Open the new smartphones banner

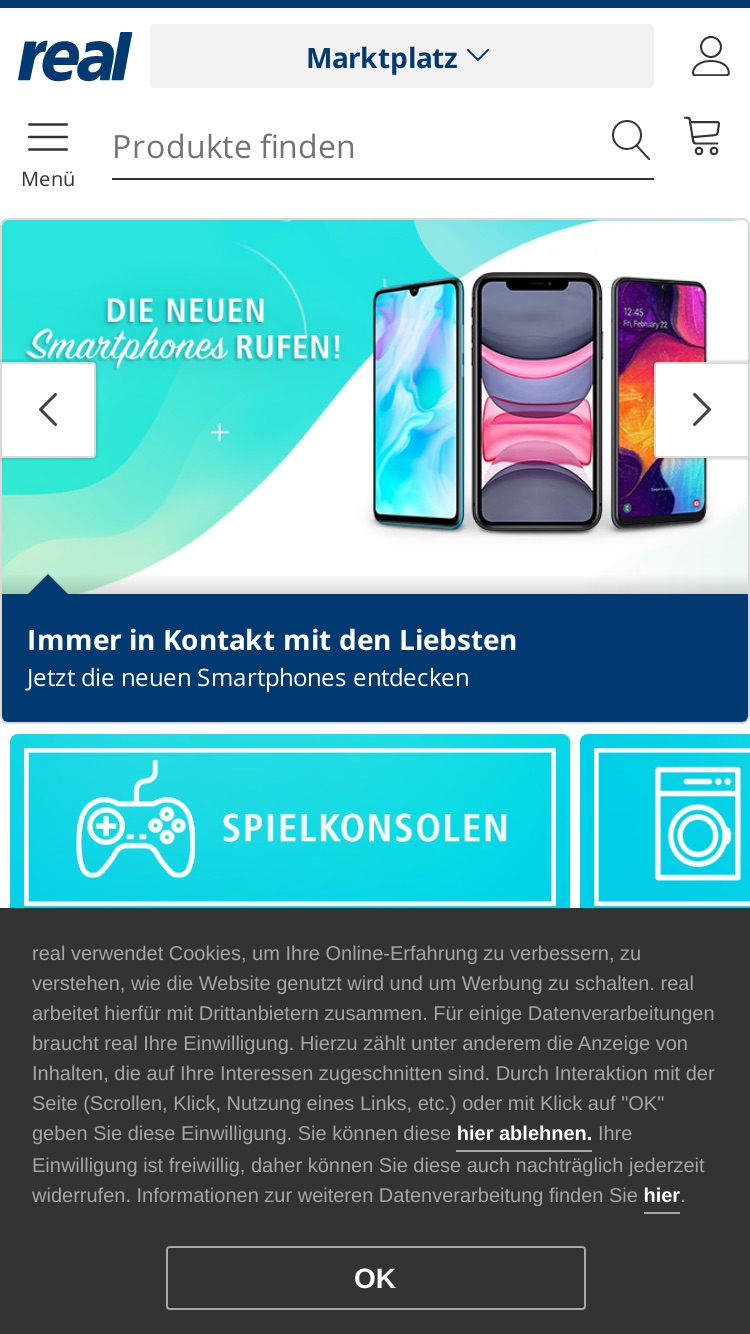[x=375, y=470]
